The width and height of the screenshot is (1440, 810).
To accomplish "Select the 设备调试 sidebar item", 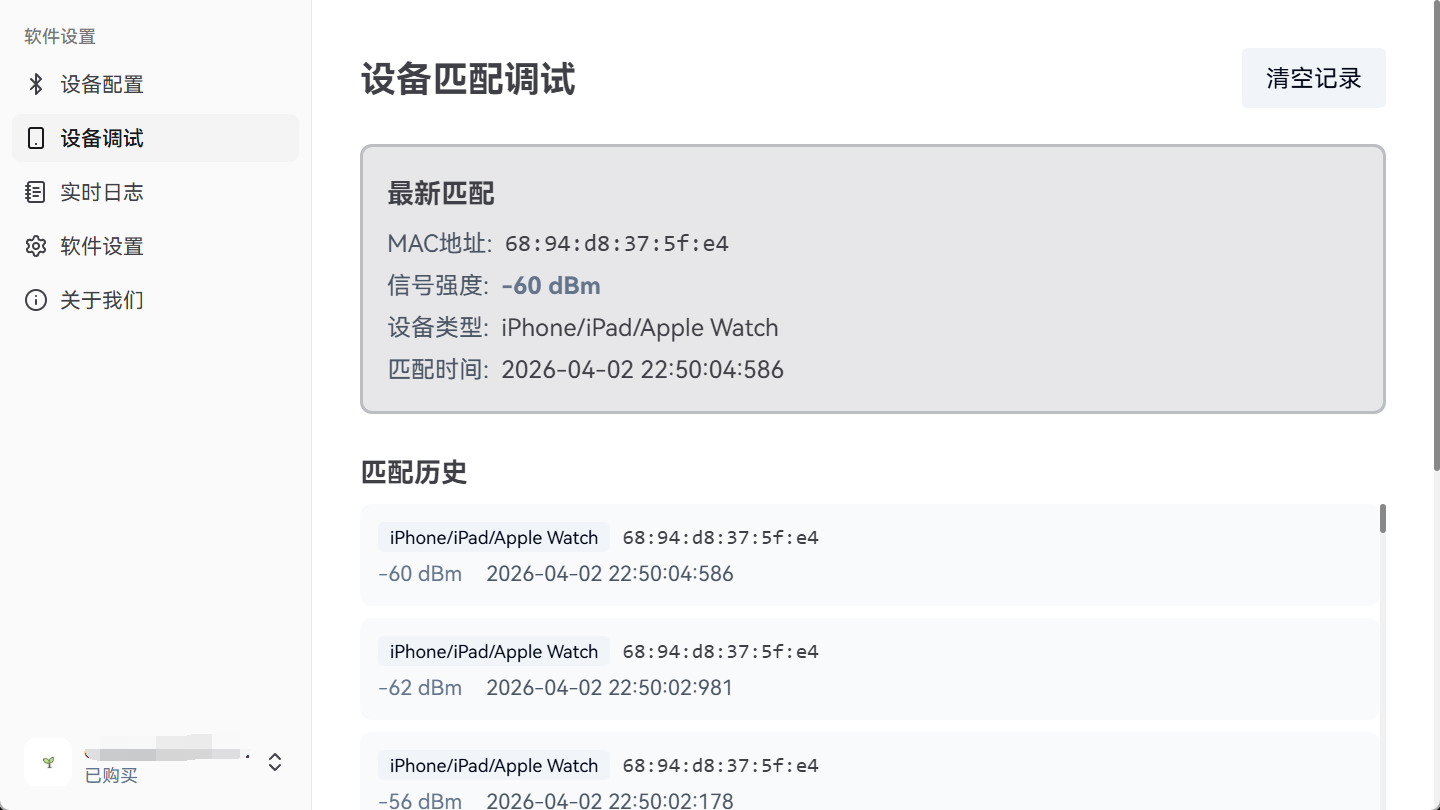I will 102,138.
